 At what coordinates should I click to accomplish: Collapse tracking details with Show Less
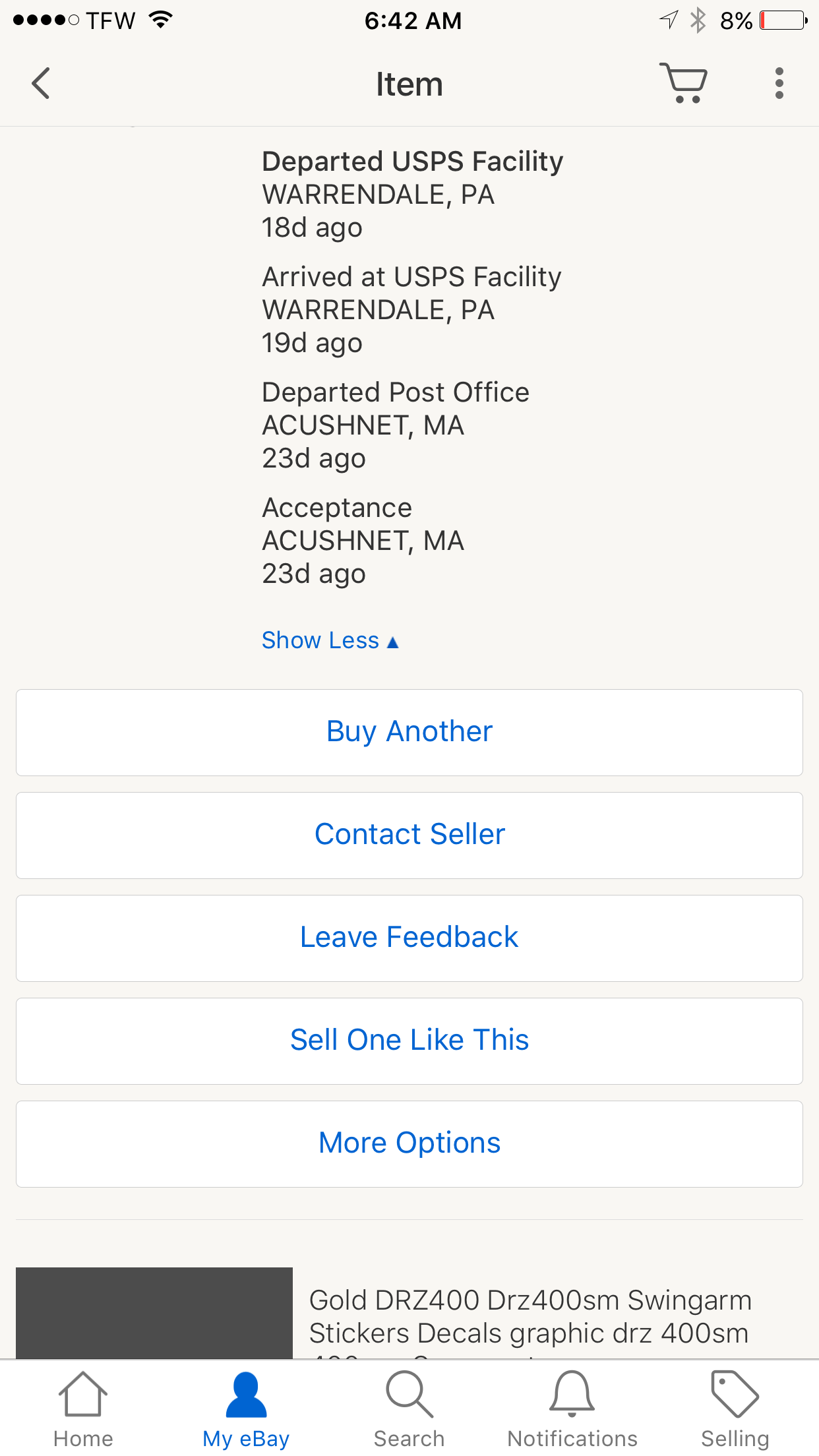click(330, 640)
